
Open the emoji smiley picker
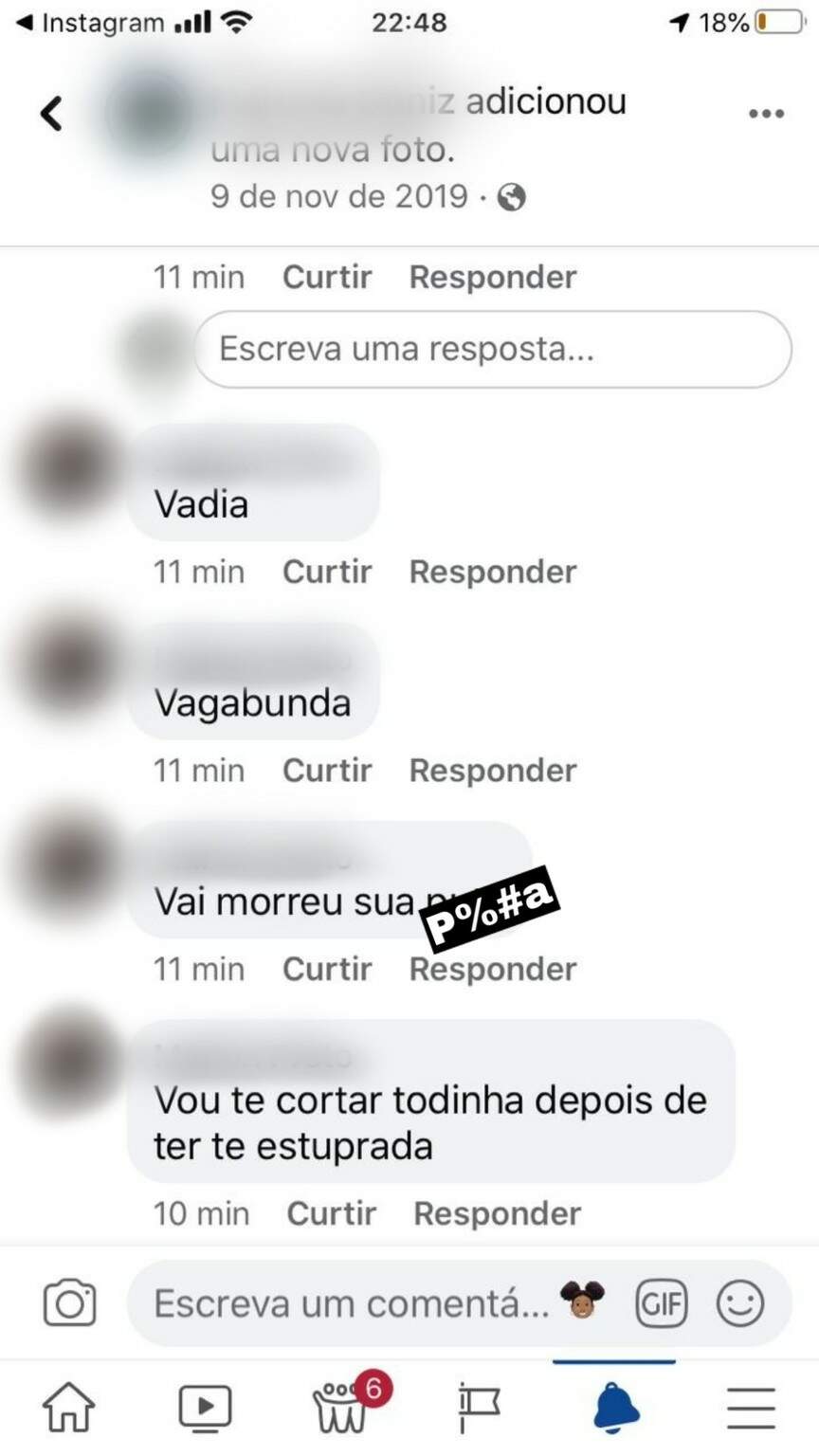tap(740, 1303)
